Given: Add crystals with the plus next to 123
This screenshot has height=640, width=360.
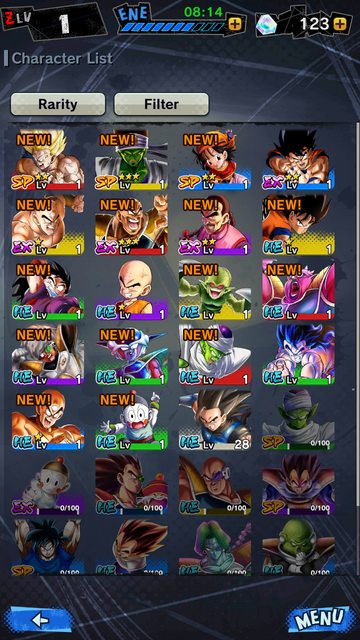Looking at the screenshot, I should (x=339, y=25).
